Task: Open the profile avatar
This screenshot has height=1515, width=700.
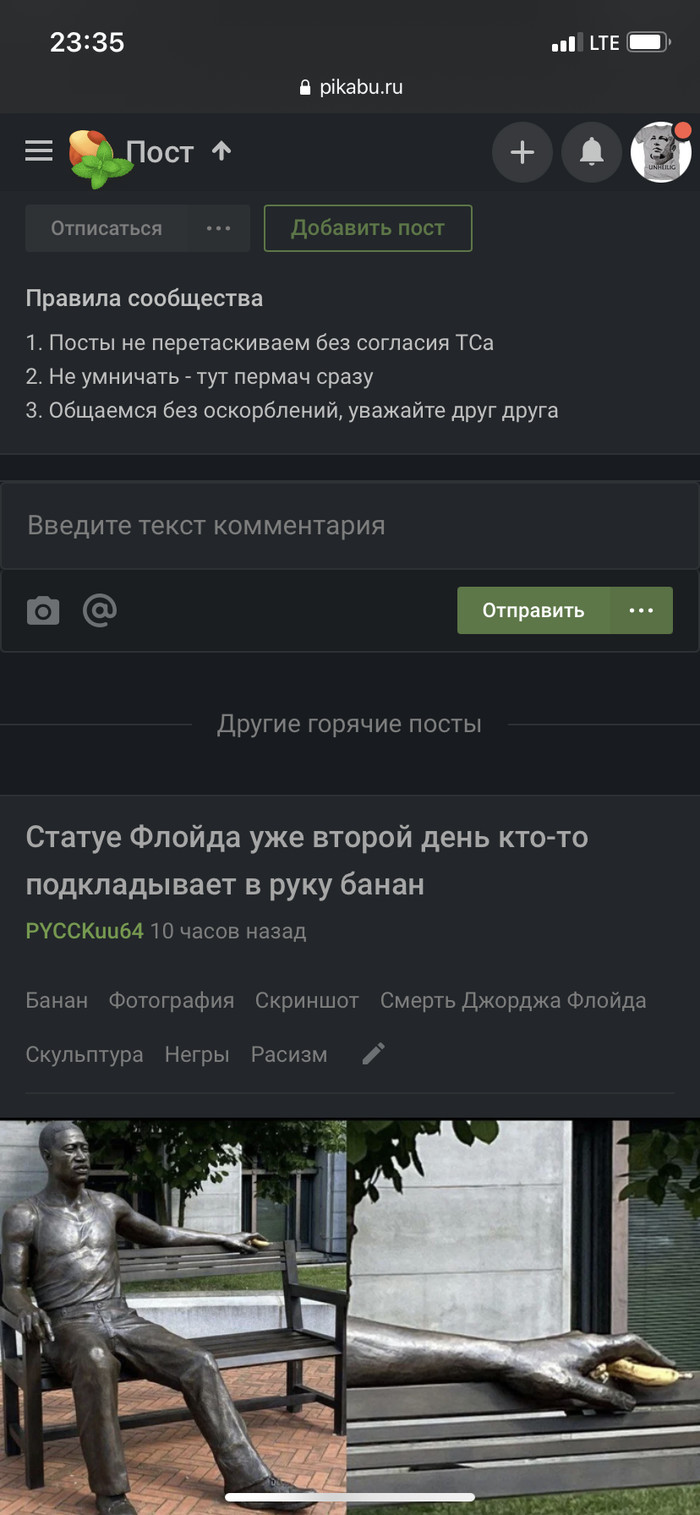Action: pos(661,152)
